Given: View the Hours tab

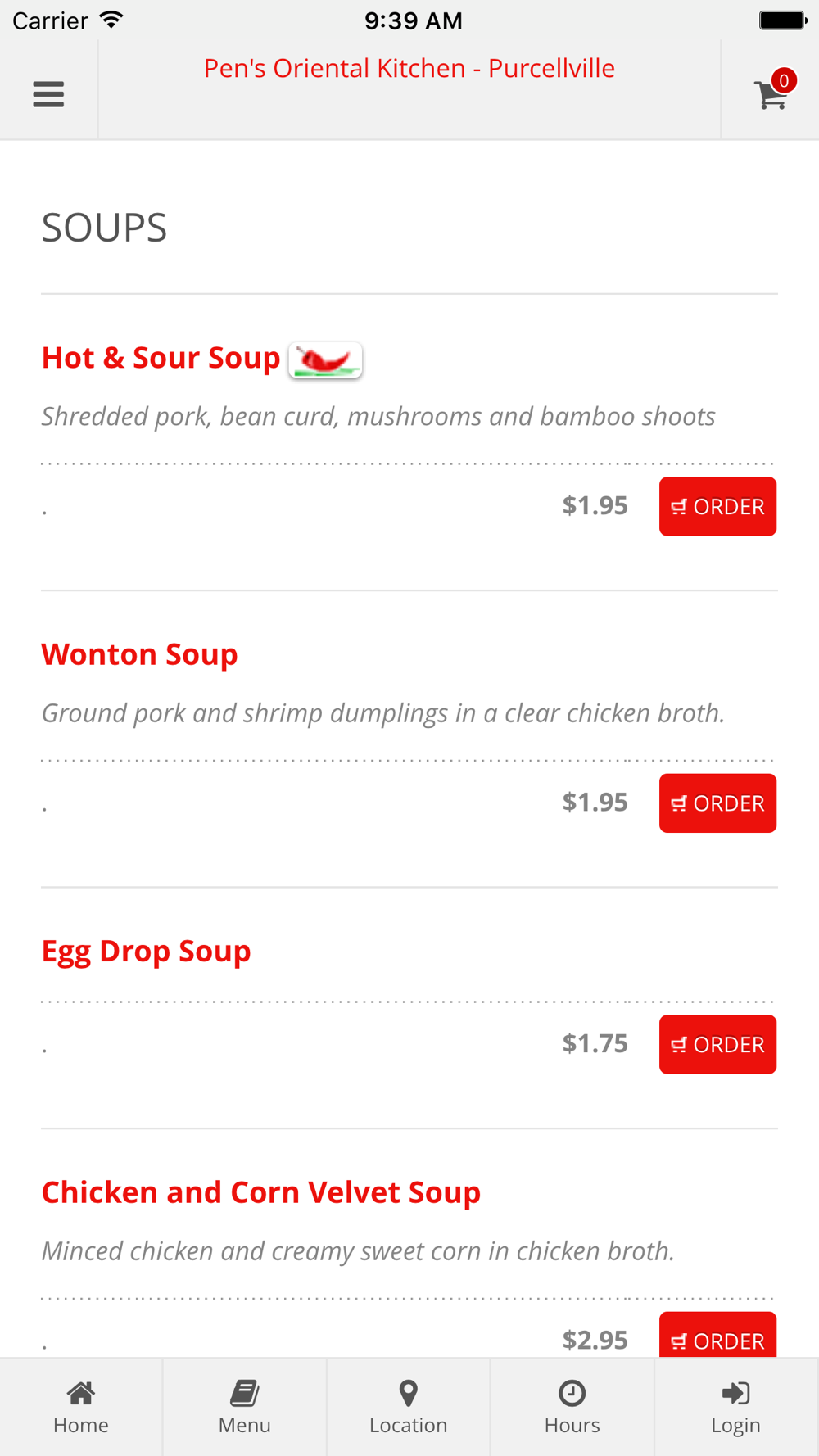Looking at the screenshot, I should point(572,1407).
